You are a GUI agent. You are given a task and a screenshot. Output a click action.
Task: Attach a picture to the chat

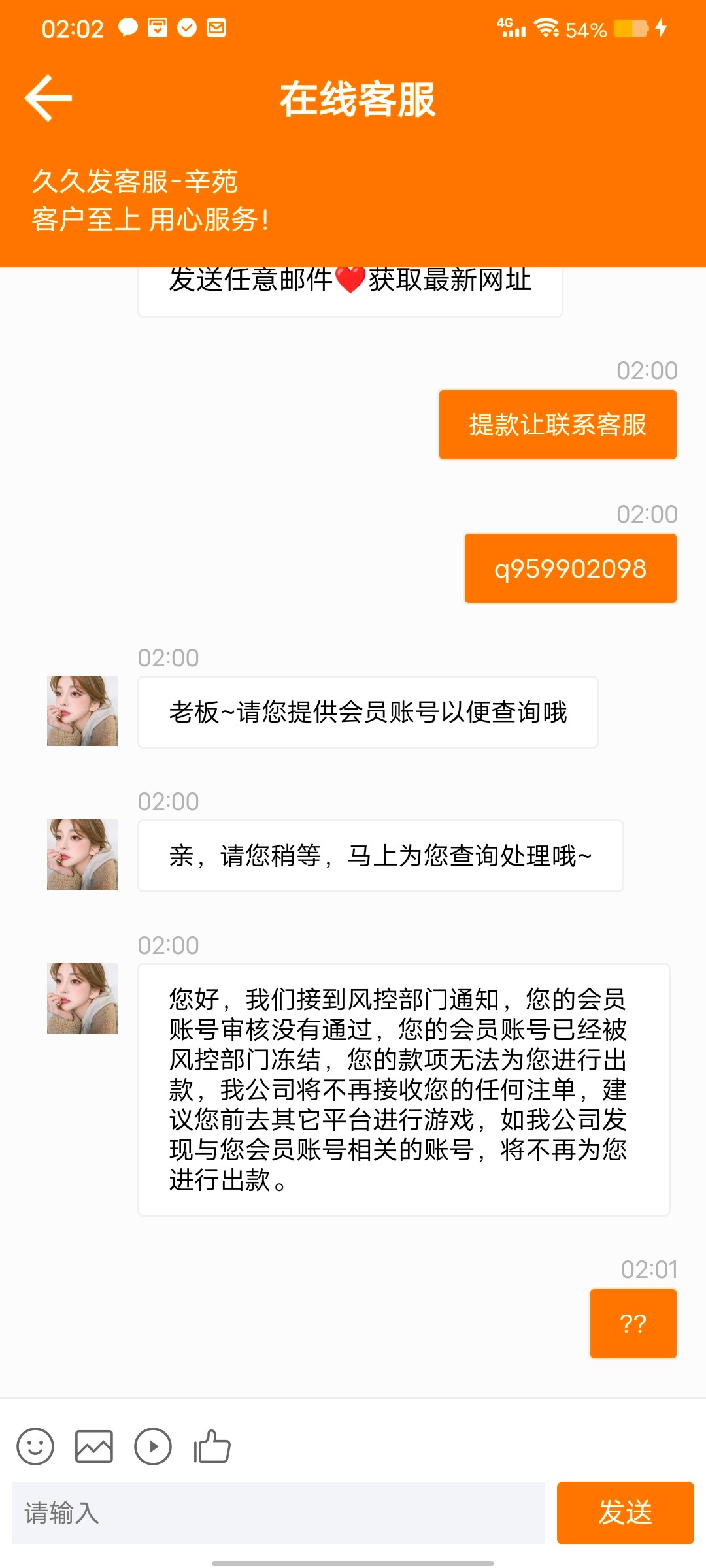[x=94, y=1446]
